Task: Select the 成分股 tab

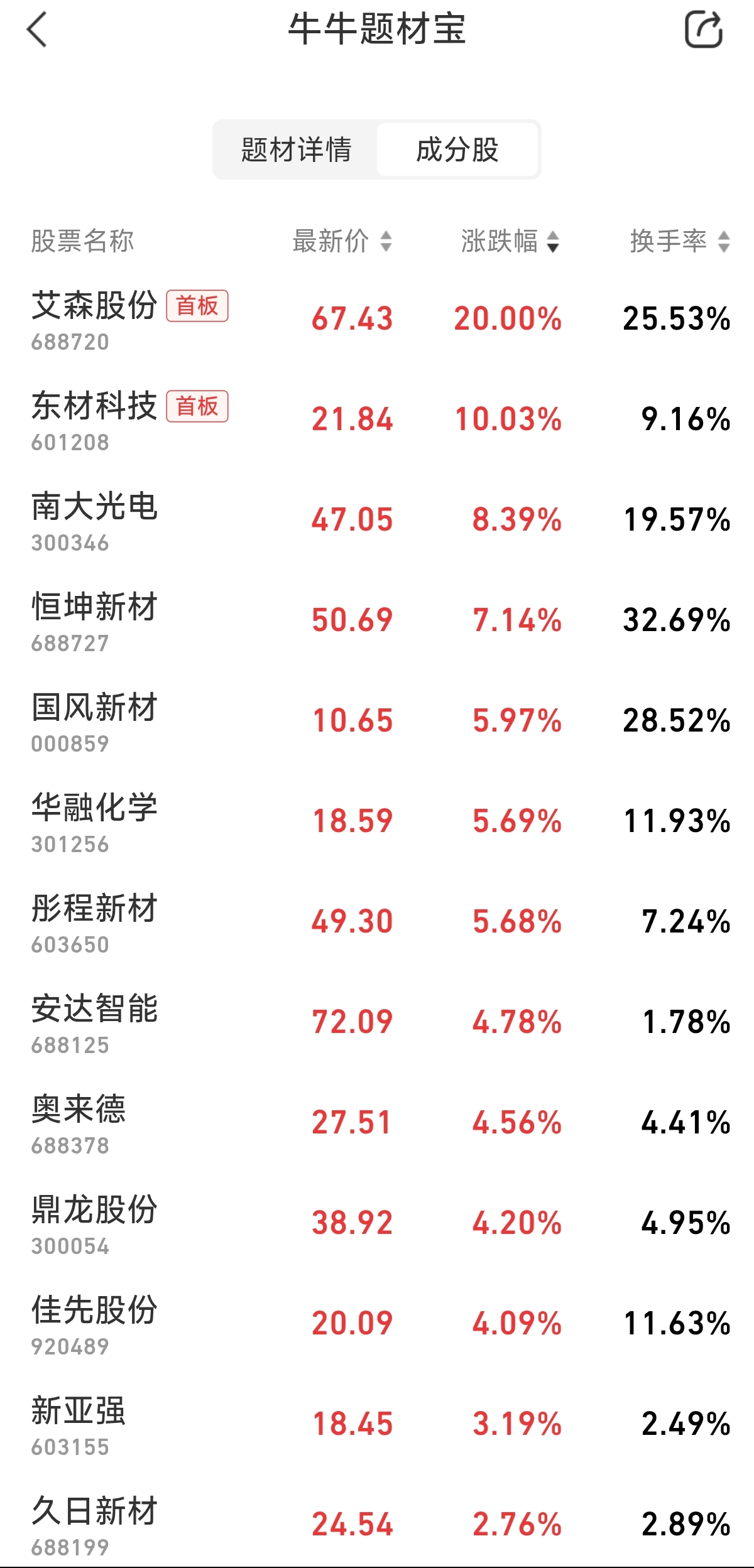Action: click(x=457, y=150)
